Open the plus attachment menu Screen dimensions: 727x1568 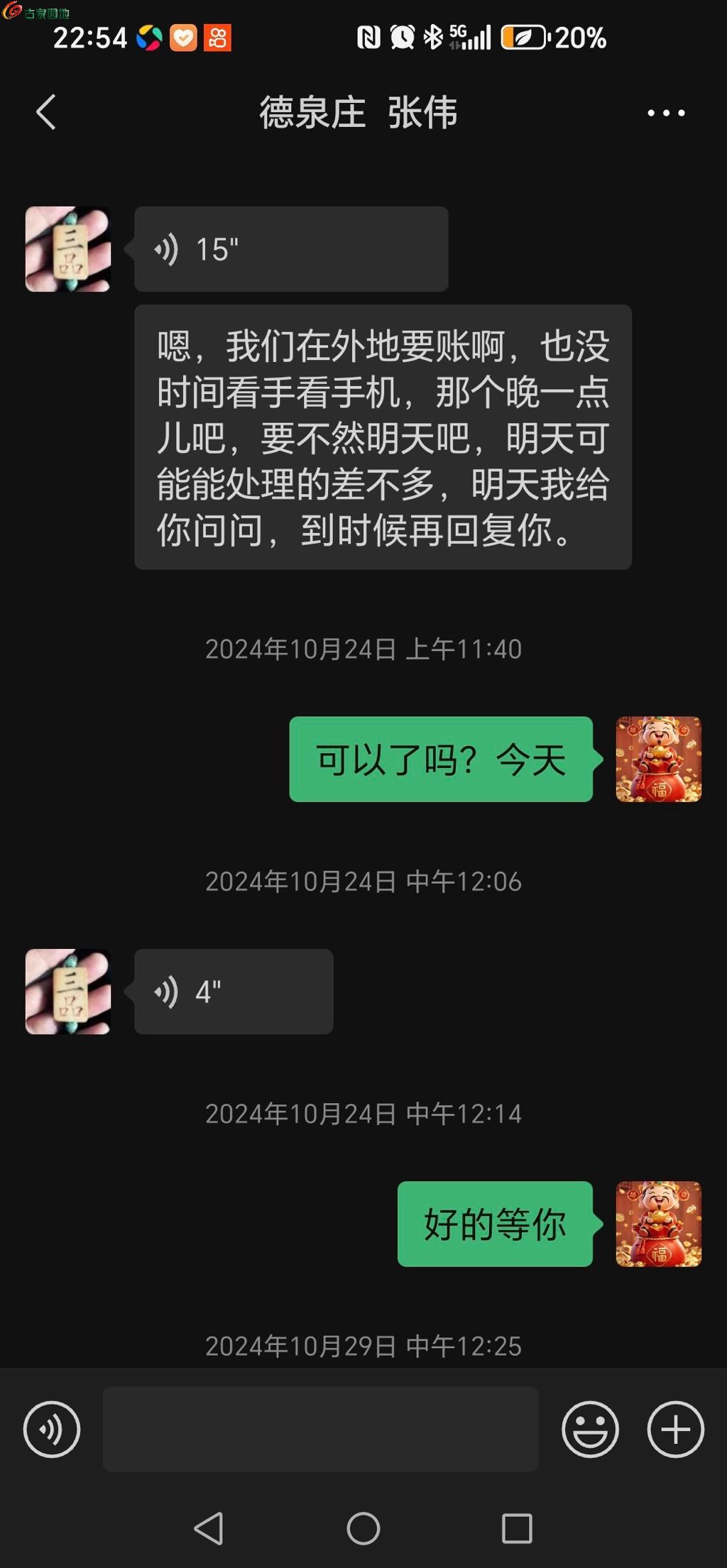pyautogui.click(x=675, y=1429)
